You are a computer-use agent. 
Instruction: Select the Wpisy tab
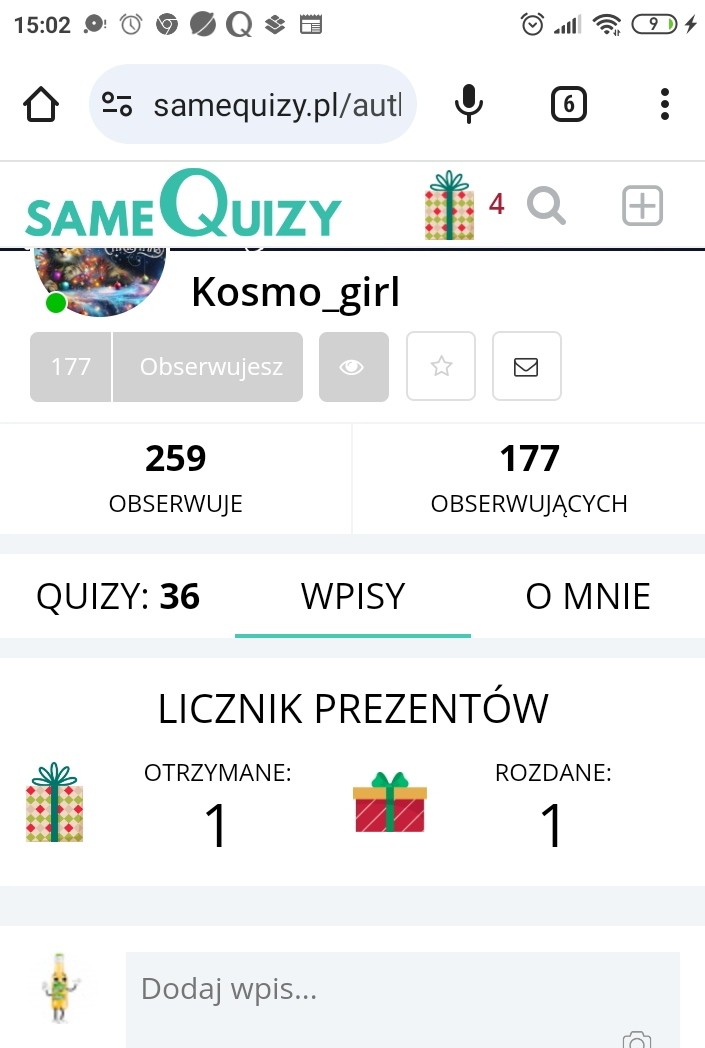[x=353, y=597]
